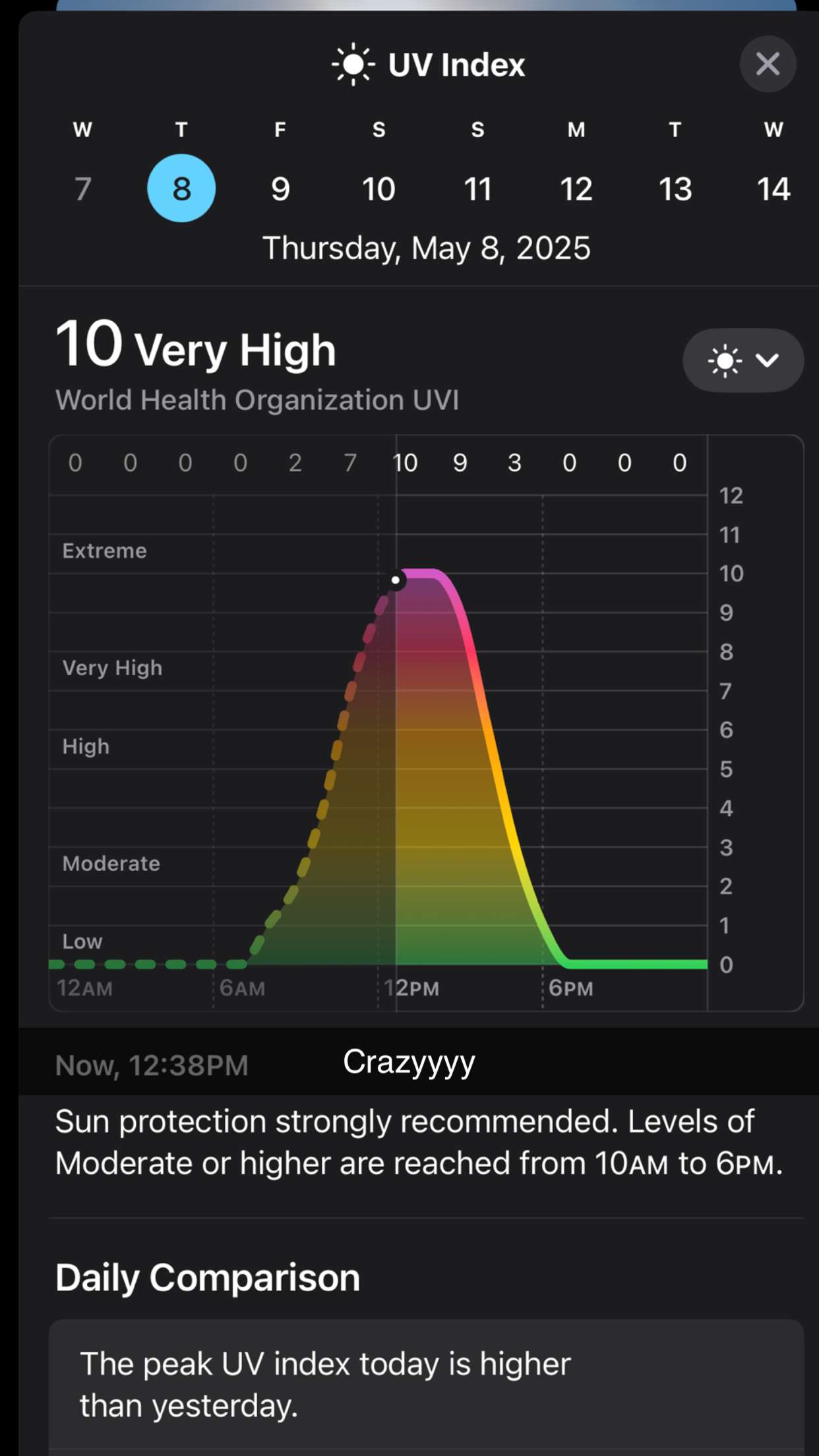Switch to Saturday the 10th
The height and width of the screenshot is (1456, 819).
379,189
